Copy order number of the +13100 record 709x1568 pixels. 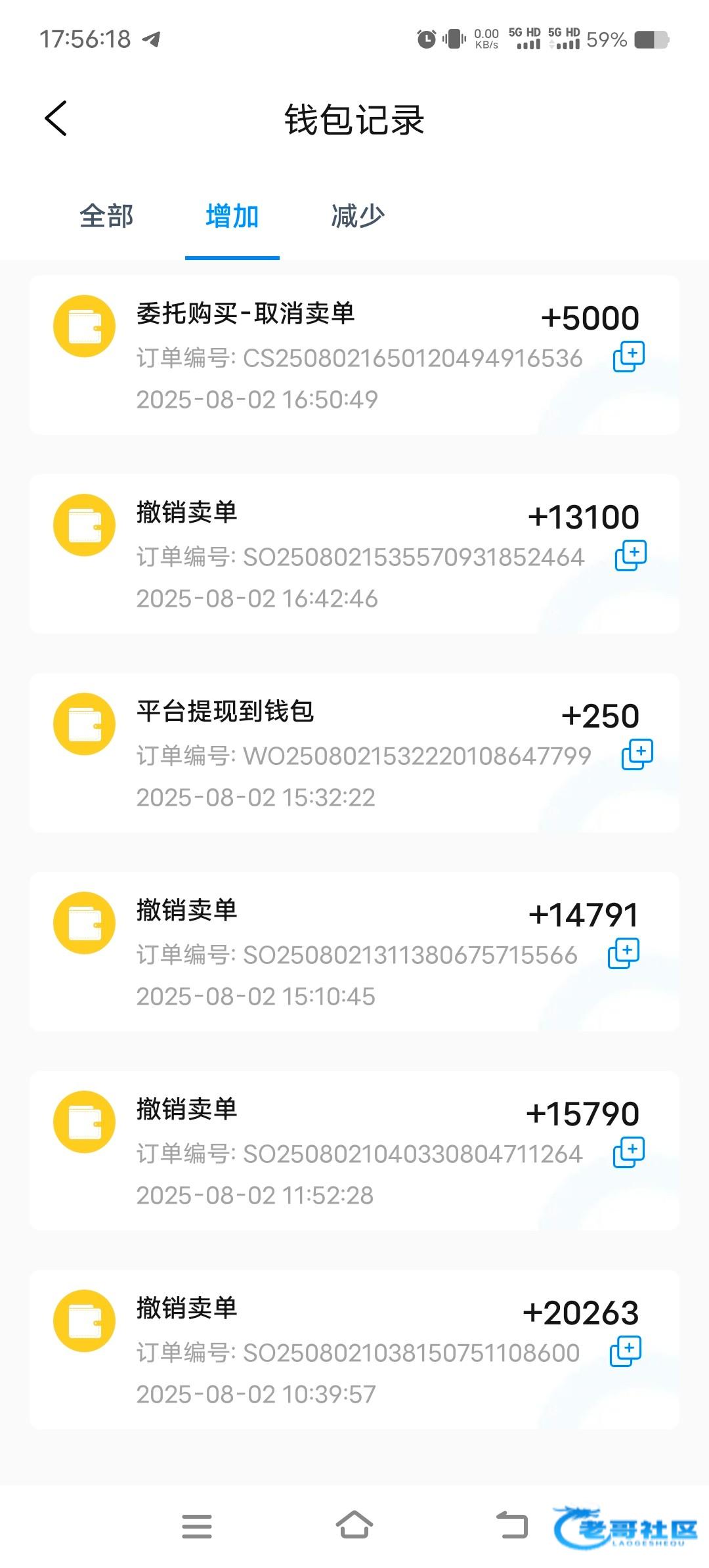[631, 555]
